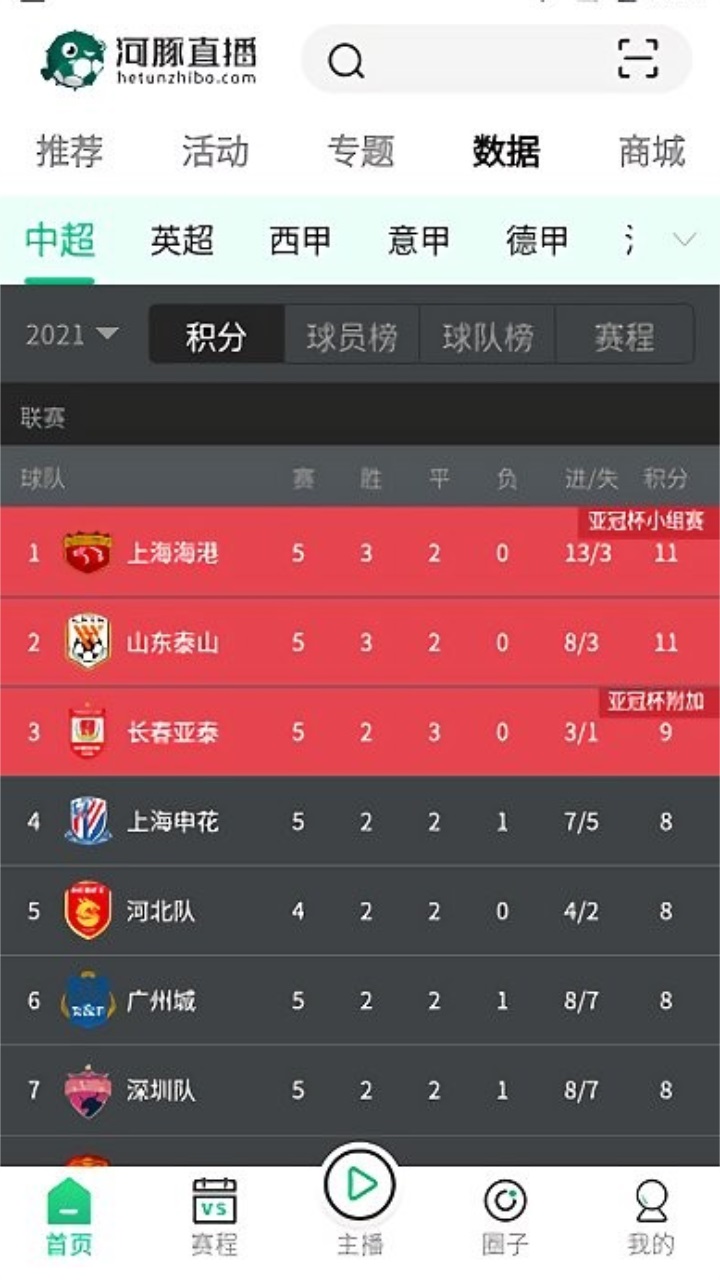Open the scan code icon
Screen dimensions: 720x1280
[638, 59]
